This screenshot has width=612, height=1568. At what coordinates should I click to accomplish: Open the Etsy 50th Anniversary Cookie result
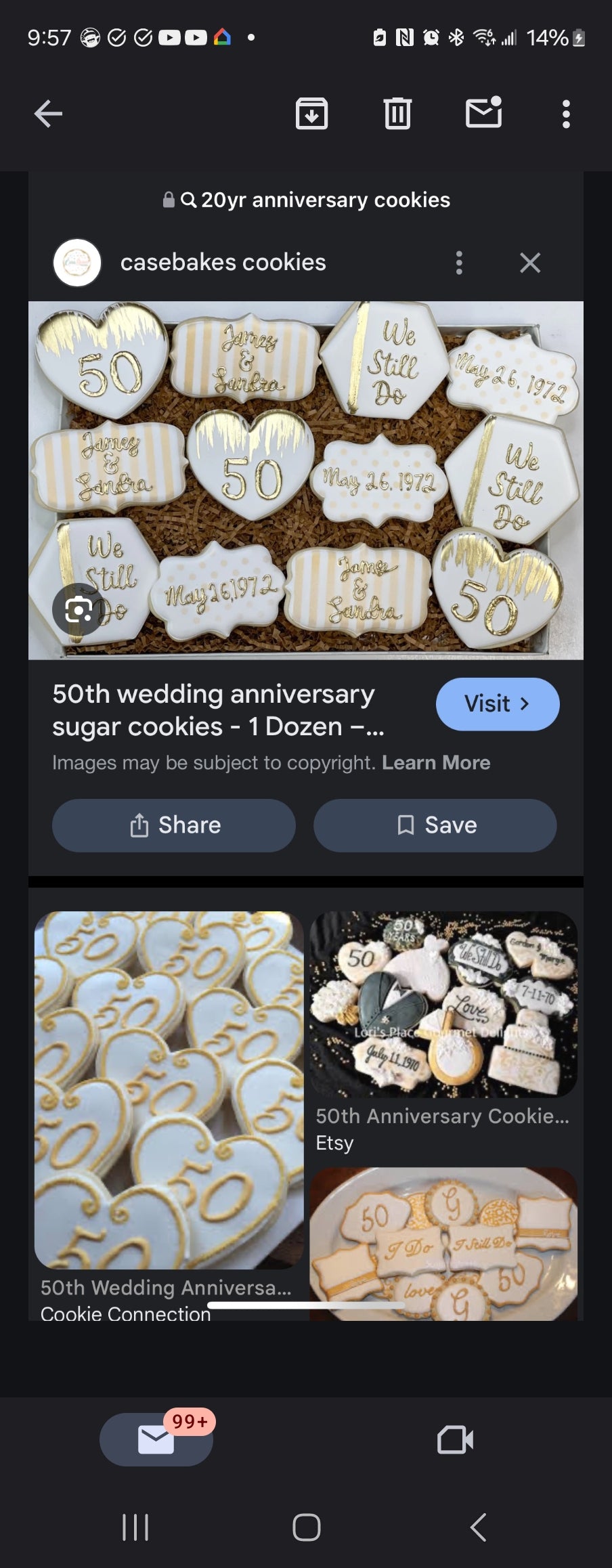443,1005
